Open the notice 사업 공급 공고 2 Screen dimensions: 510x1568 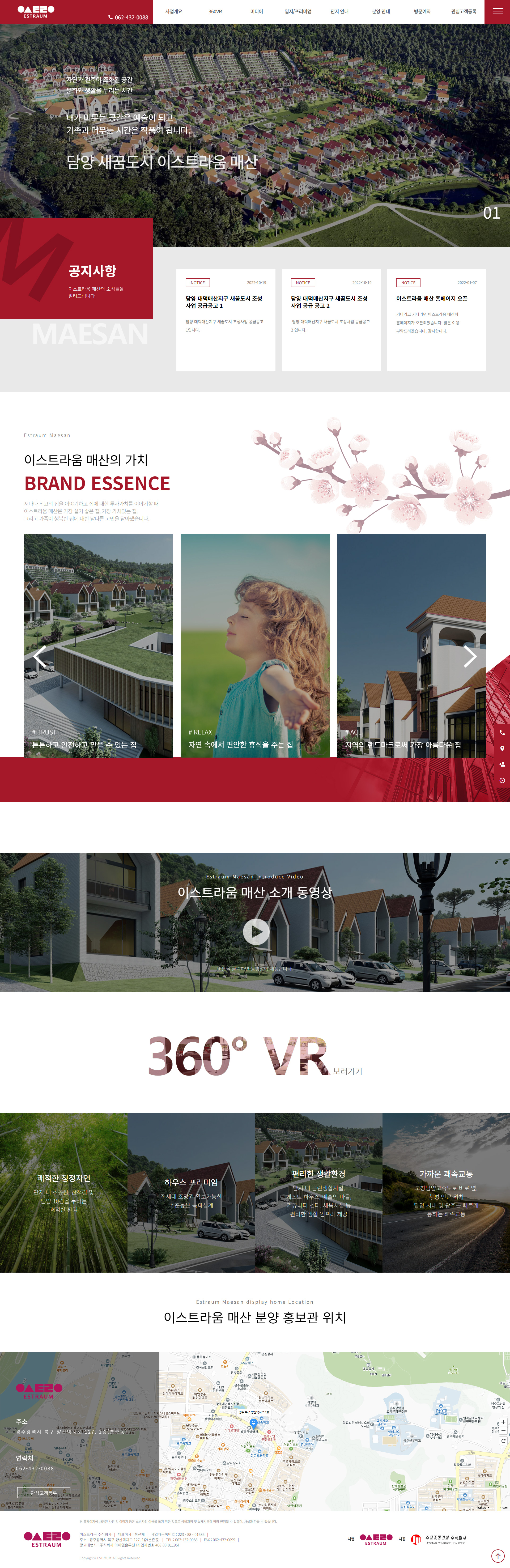330,302
